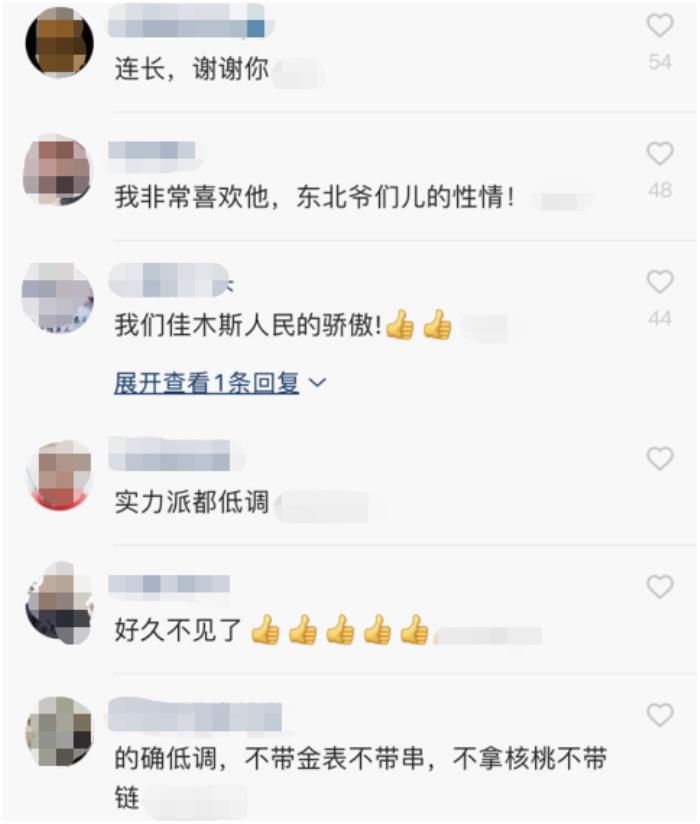Image resolution: width=700 pixels, height=824 pixels.
Task: Open avatar of the 连长谢谢你 commenter
Action: tap(59, 43)
